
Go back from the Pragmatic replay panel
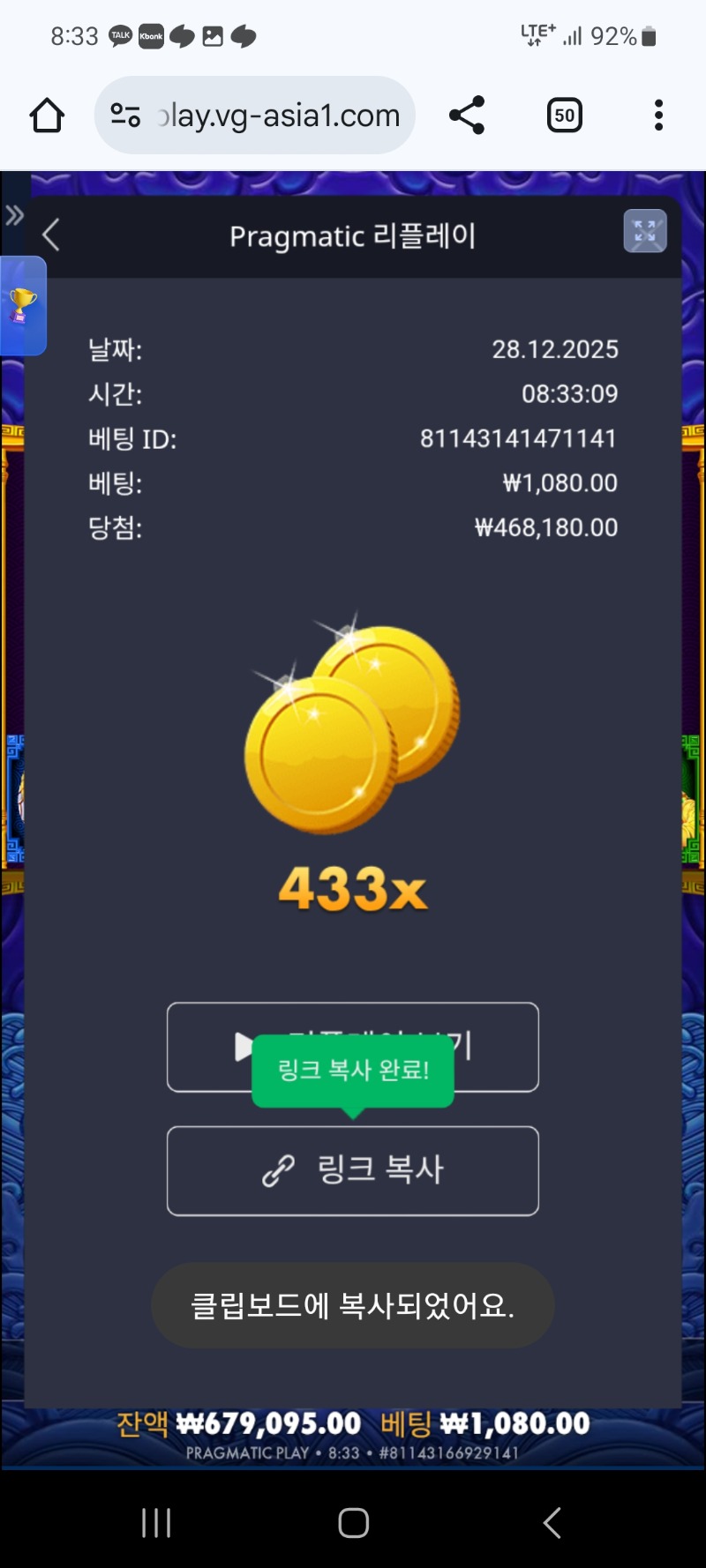51,235
